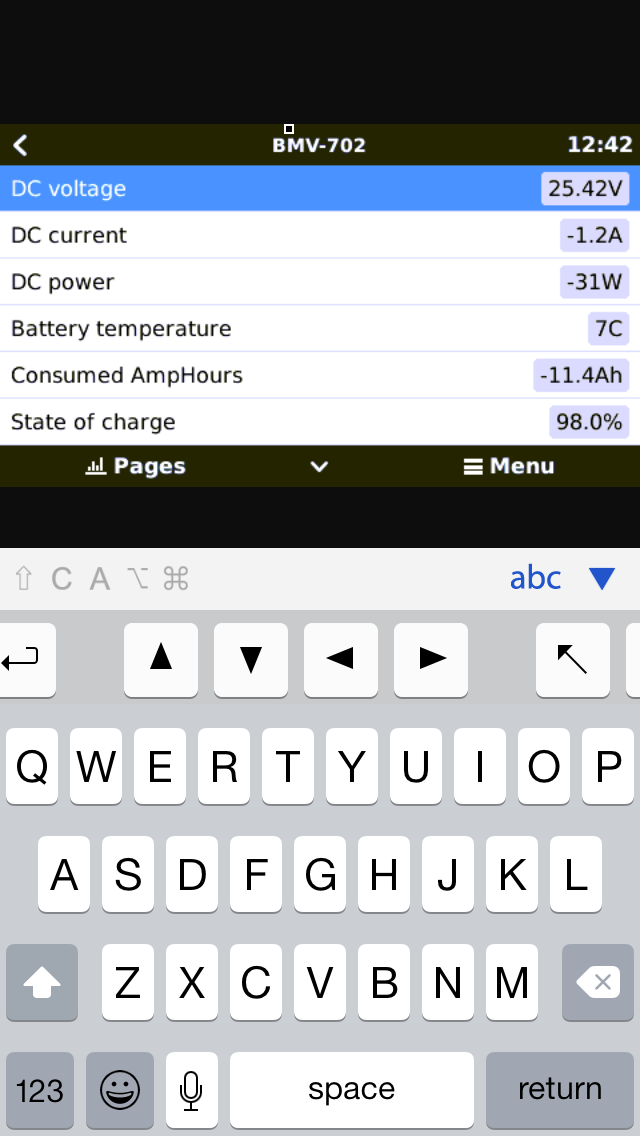Switch to the 123 numeric keyboard

click(x=40, y=1089)
